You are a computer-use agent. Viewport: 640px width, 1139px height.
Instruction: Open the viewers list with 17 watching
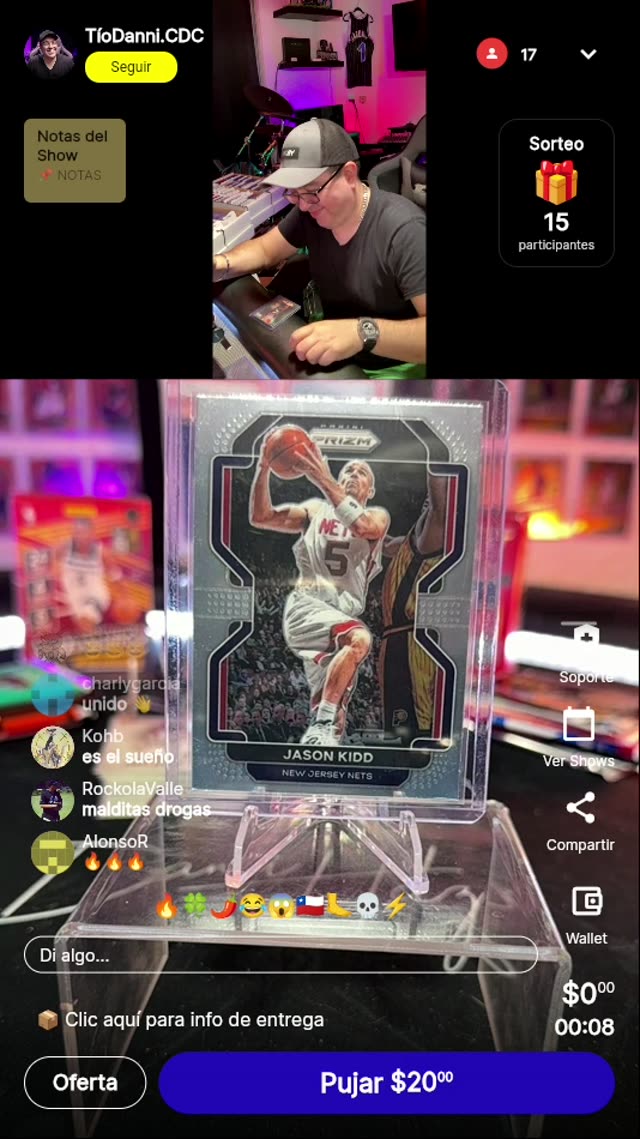point(507,54)
